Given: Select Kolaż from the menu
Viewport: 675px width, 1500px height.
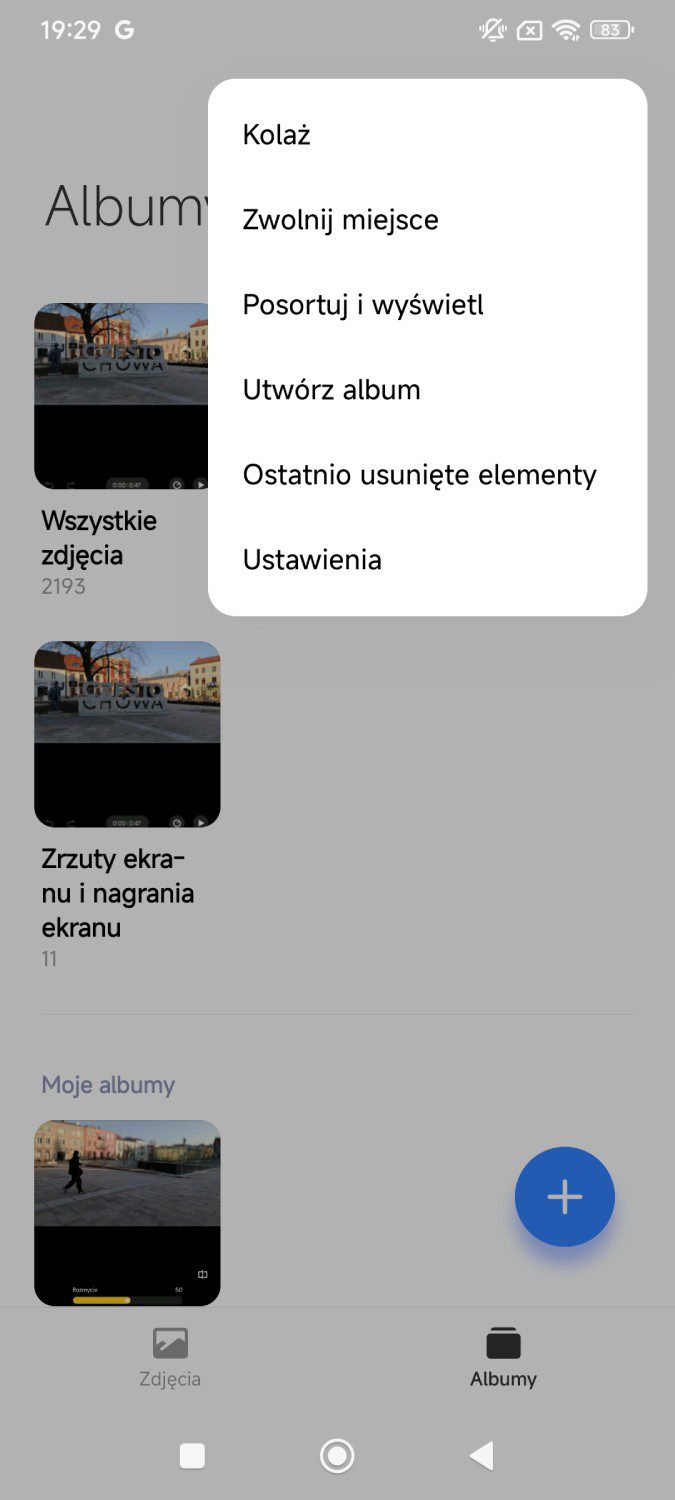Looking at the screenshot, I should pyautogui.click(x=427, y=135).
